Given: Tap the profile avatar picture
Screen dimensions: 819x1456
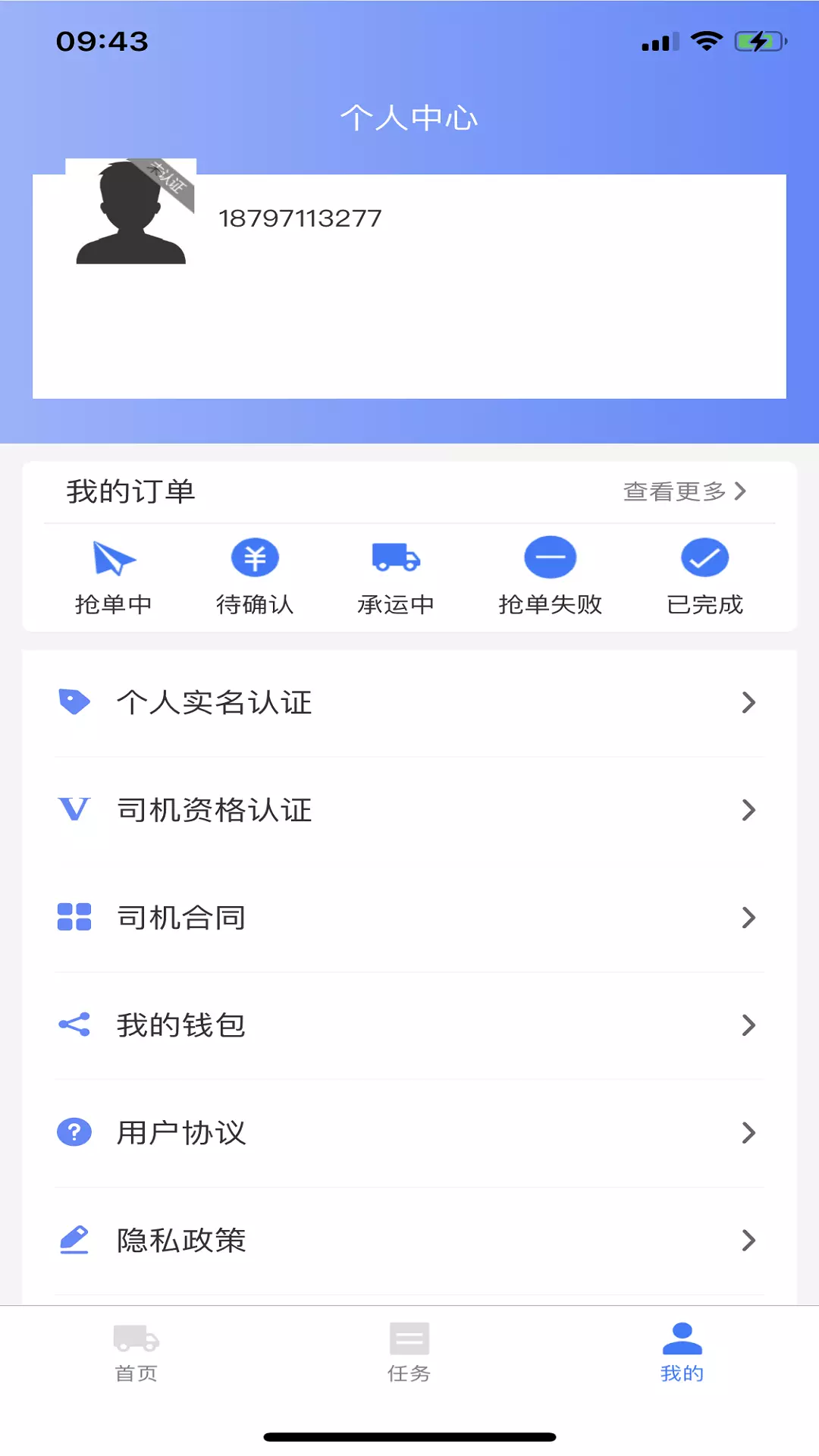Looking at the screenshot, I should coord(130,212).
